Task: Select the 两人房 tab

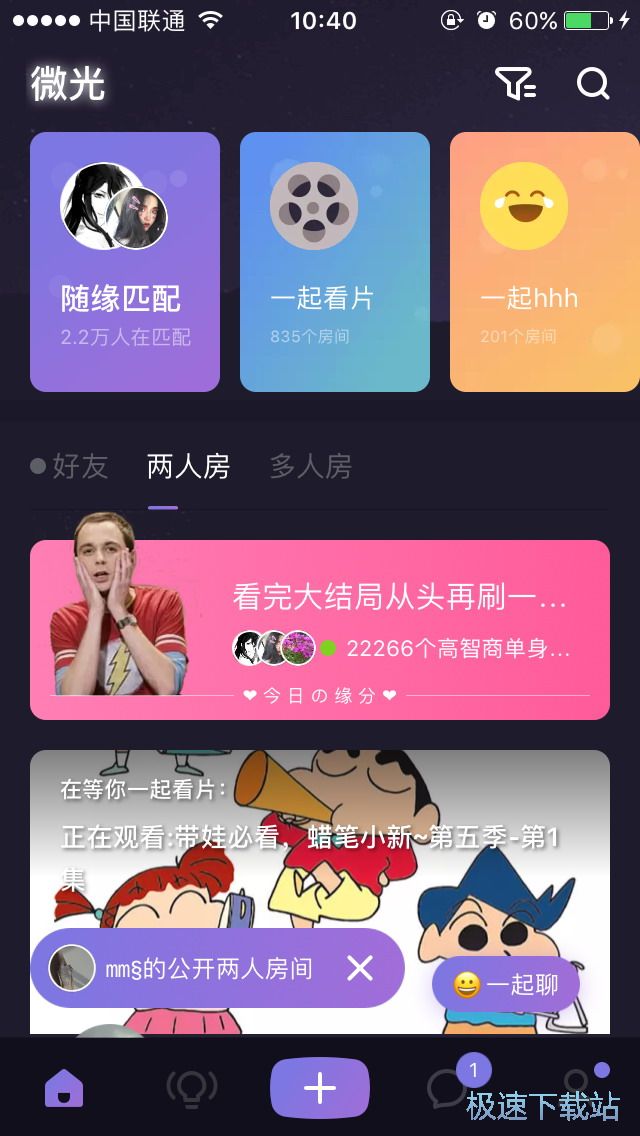Action: click(x=188, y=466)
